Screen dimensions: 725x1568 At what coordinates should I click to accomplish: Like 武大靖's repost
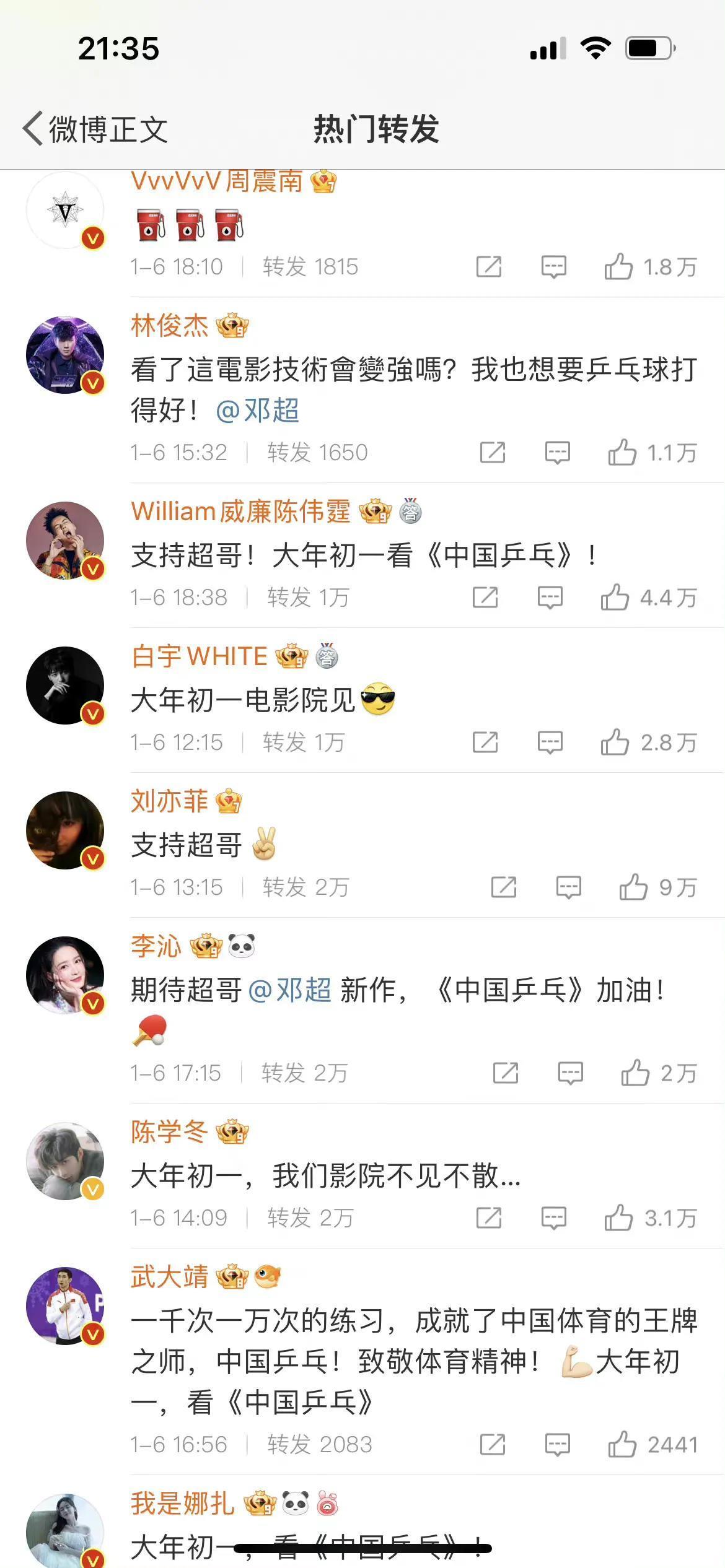622,1445
